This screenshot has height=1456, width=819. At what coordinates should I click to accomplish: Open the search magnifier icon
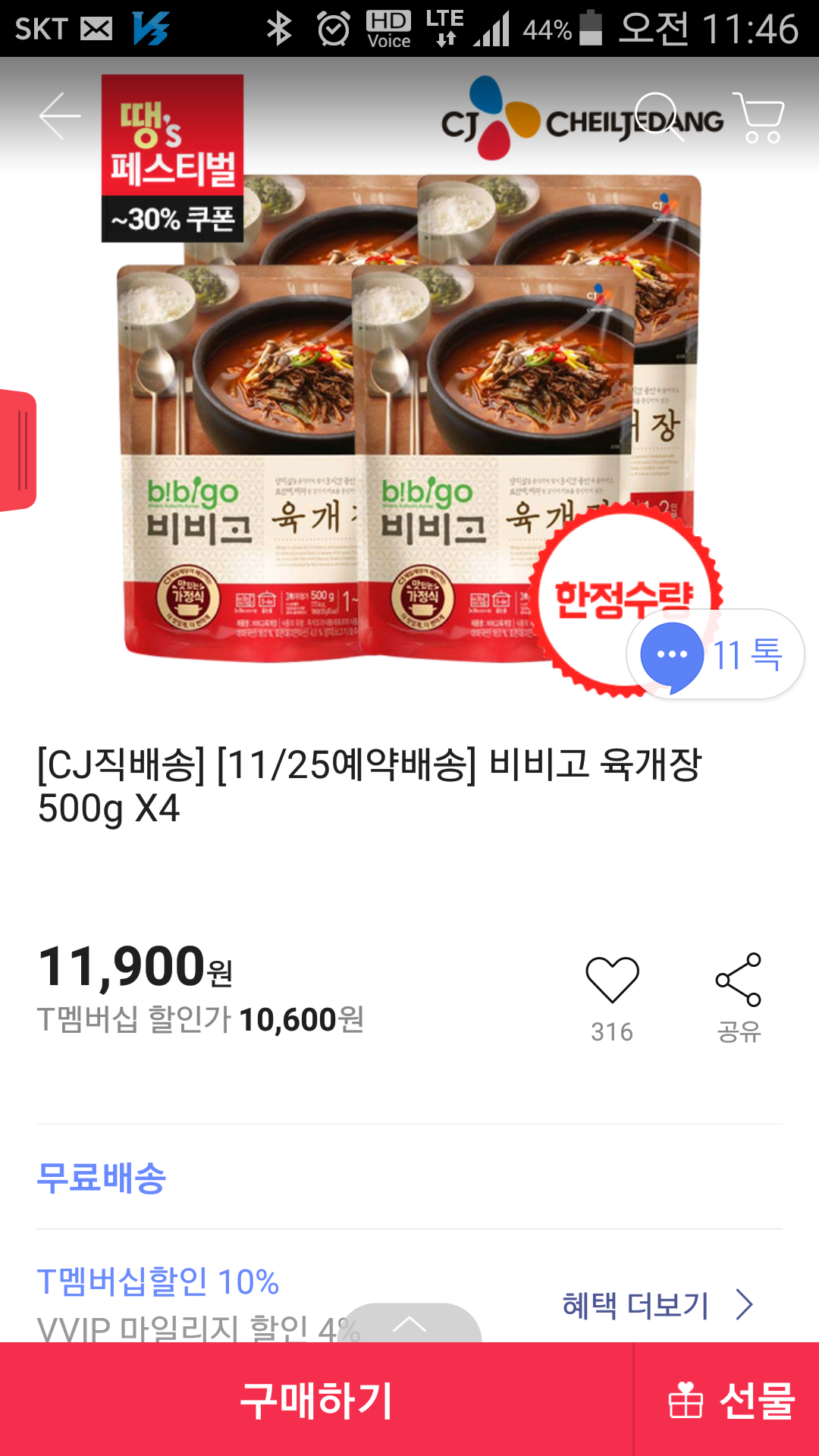pyautogui.click(x=657, y=117)
